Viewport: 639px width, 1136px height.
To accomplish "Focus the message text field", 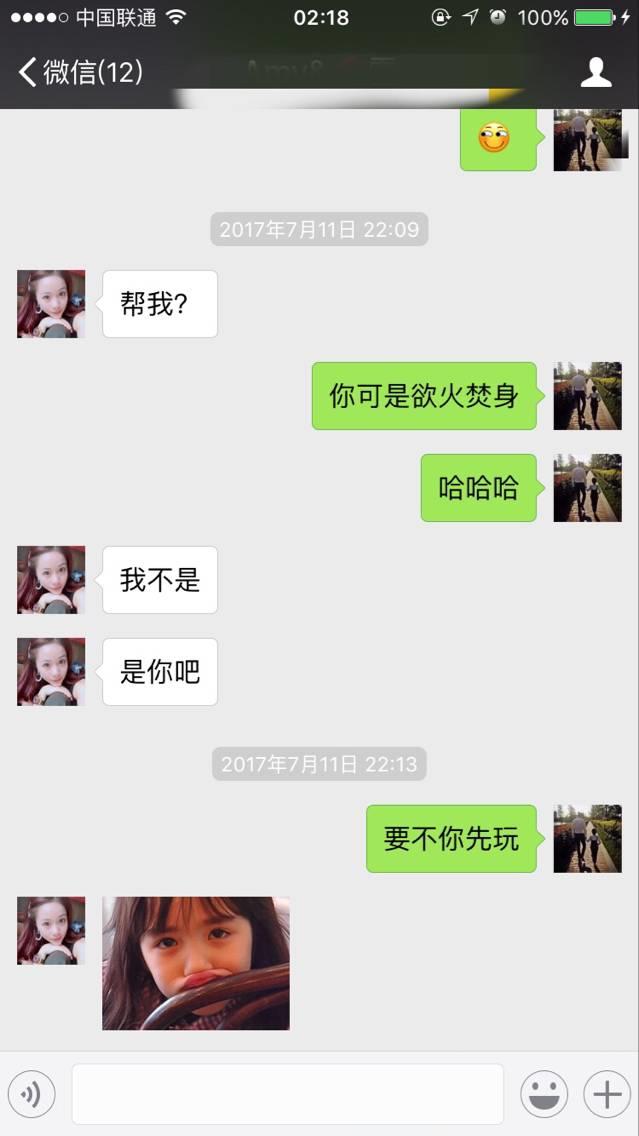I will point(287,1095).
